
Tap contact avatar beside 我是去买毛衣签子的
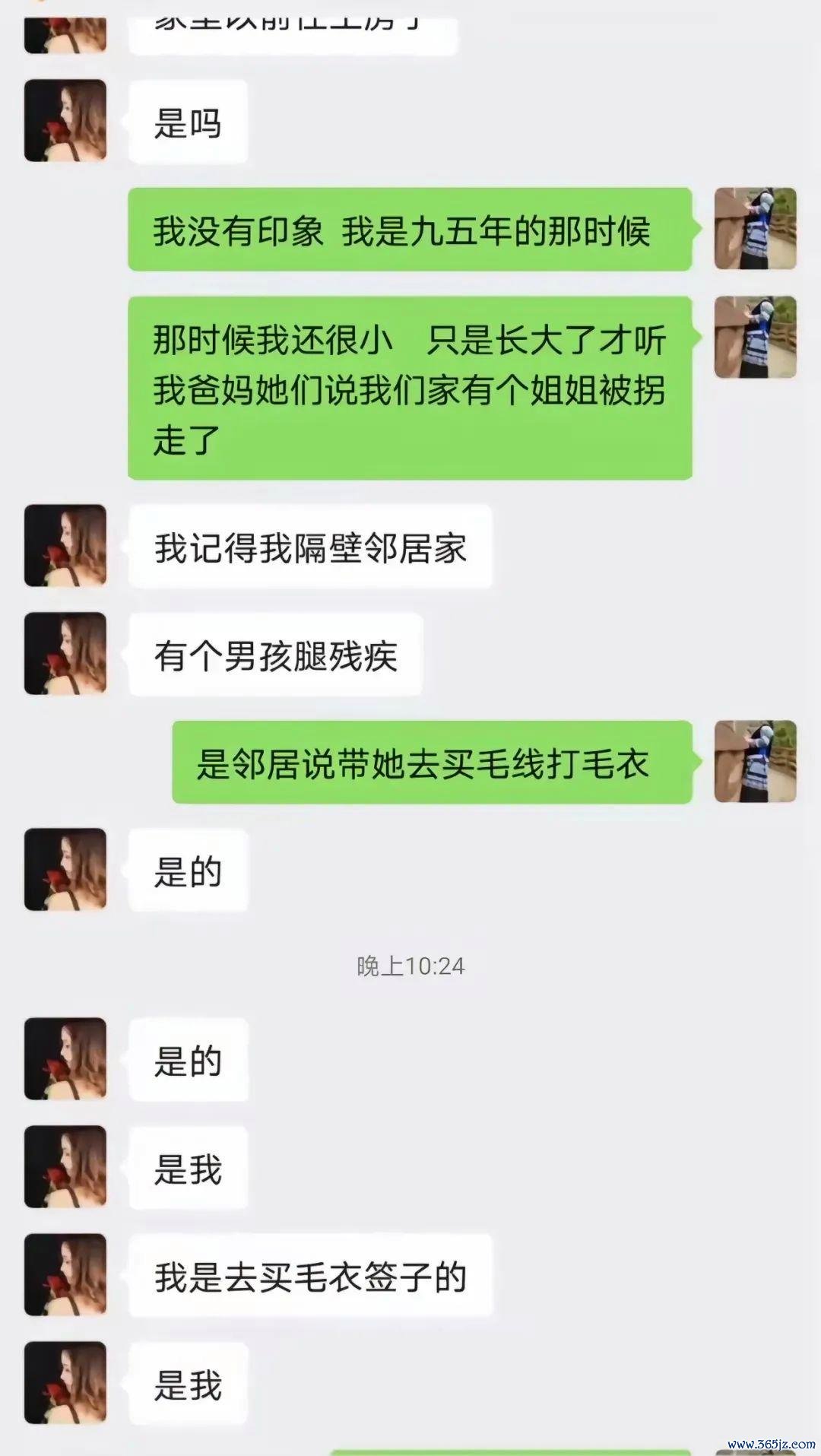(65, 1275)
